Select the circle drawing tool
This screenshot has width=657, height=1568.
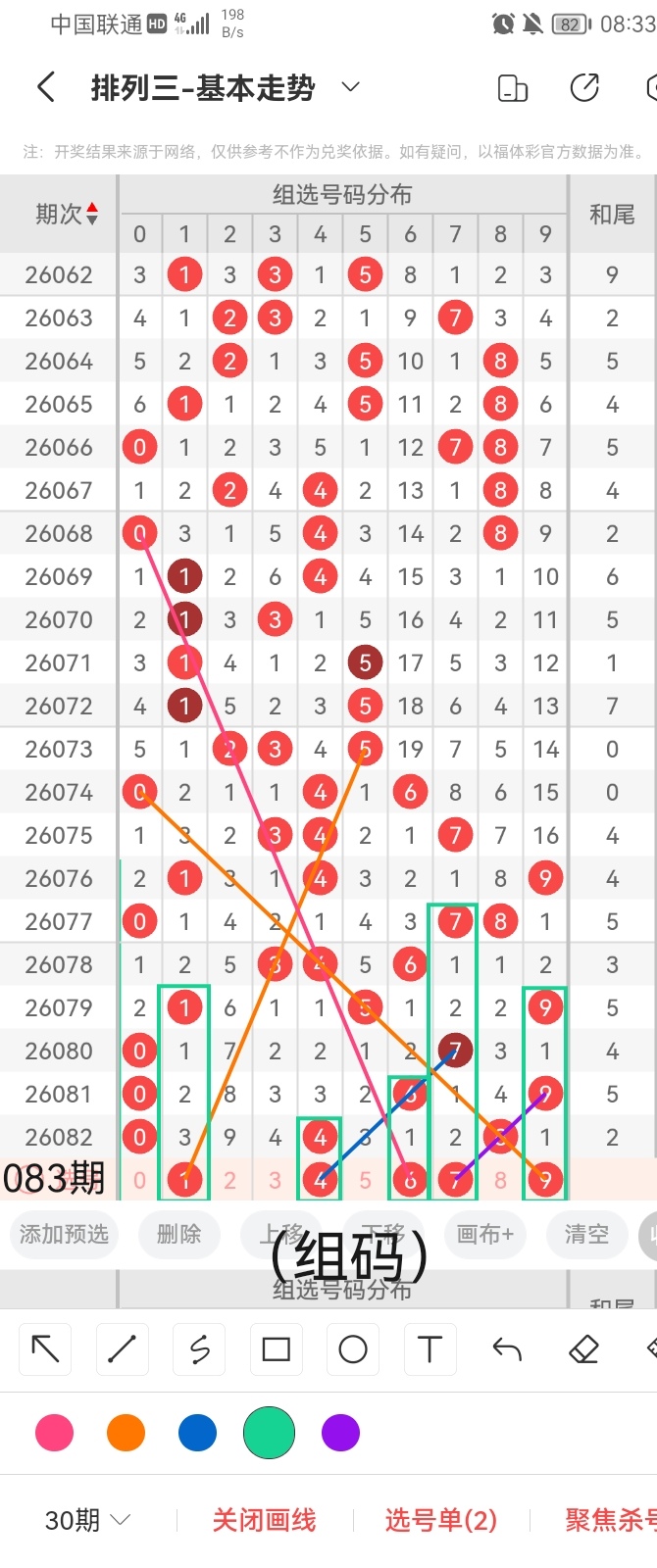click(353, 1349)
